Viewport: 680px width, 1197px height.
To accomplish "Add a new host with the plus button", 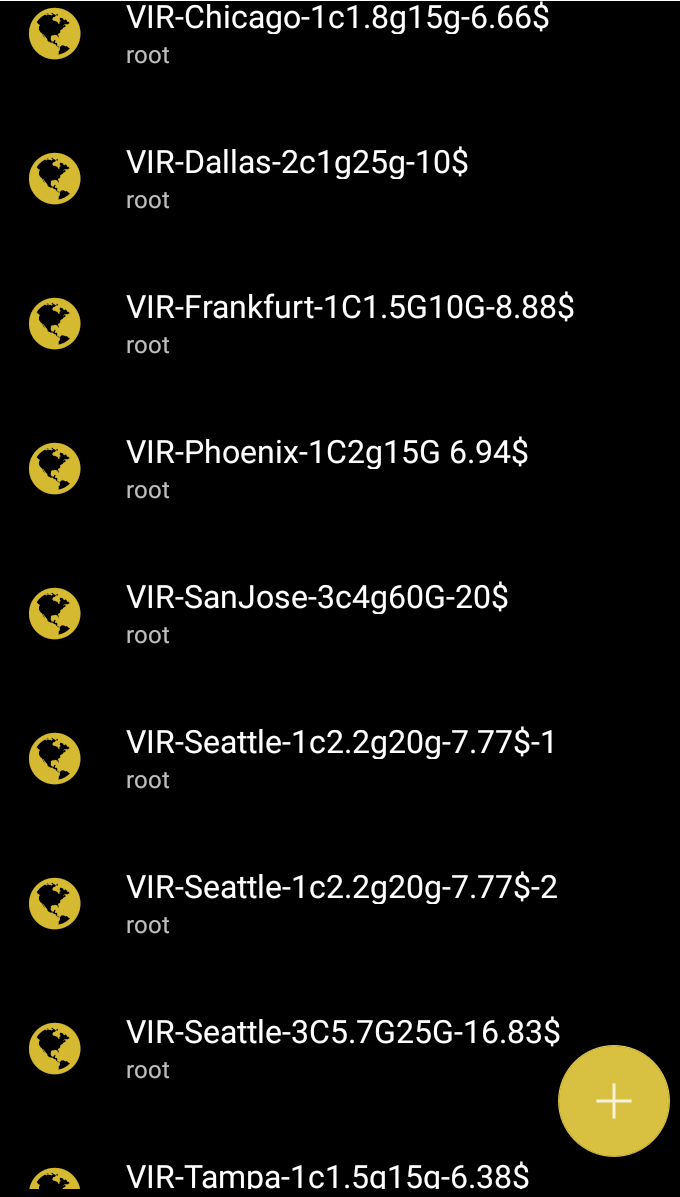I will (x=613, y=1101).
